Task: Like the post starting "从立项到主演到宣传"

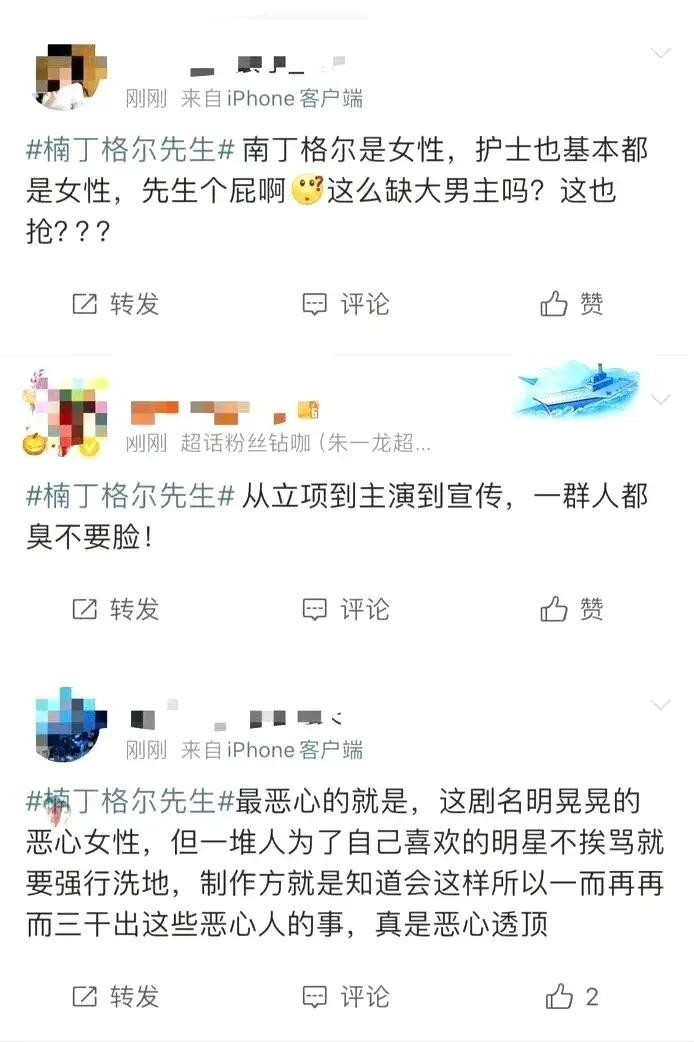Action: click(571, 608)
